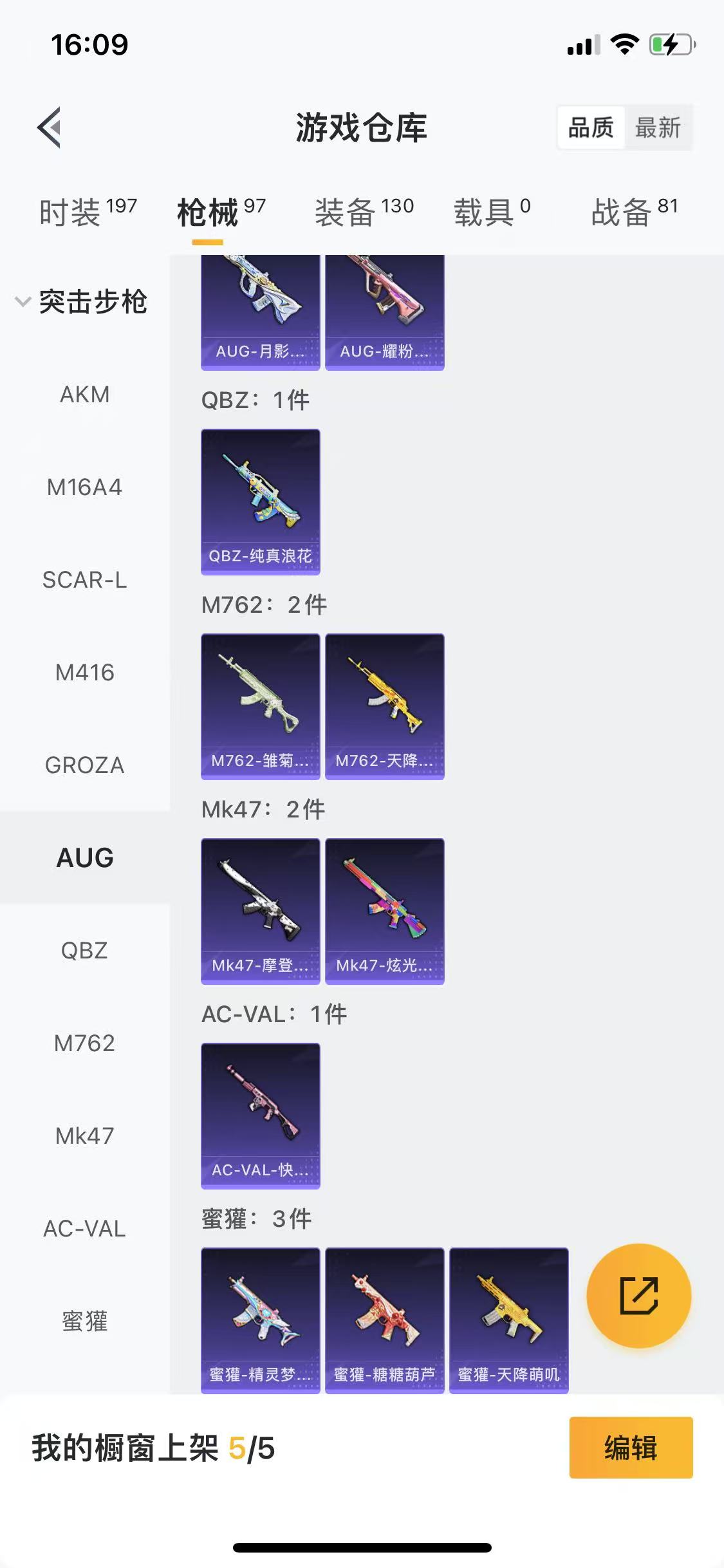
Task: Open the M762-天降 skin tile
Action: pyautogui.click(x=384, y=706)
